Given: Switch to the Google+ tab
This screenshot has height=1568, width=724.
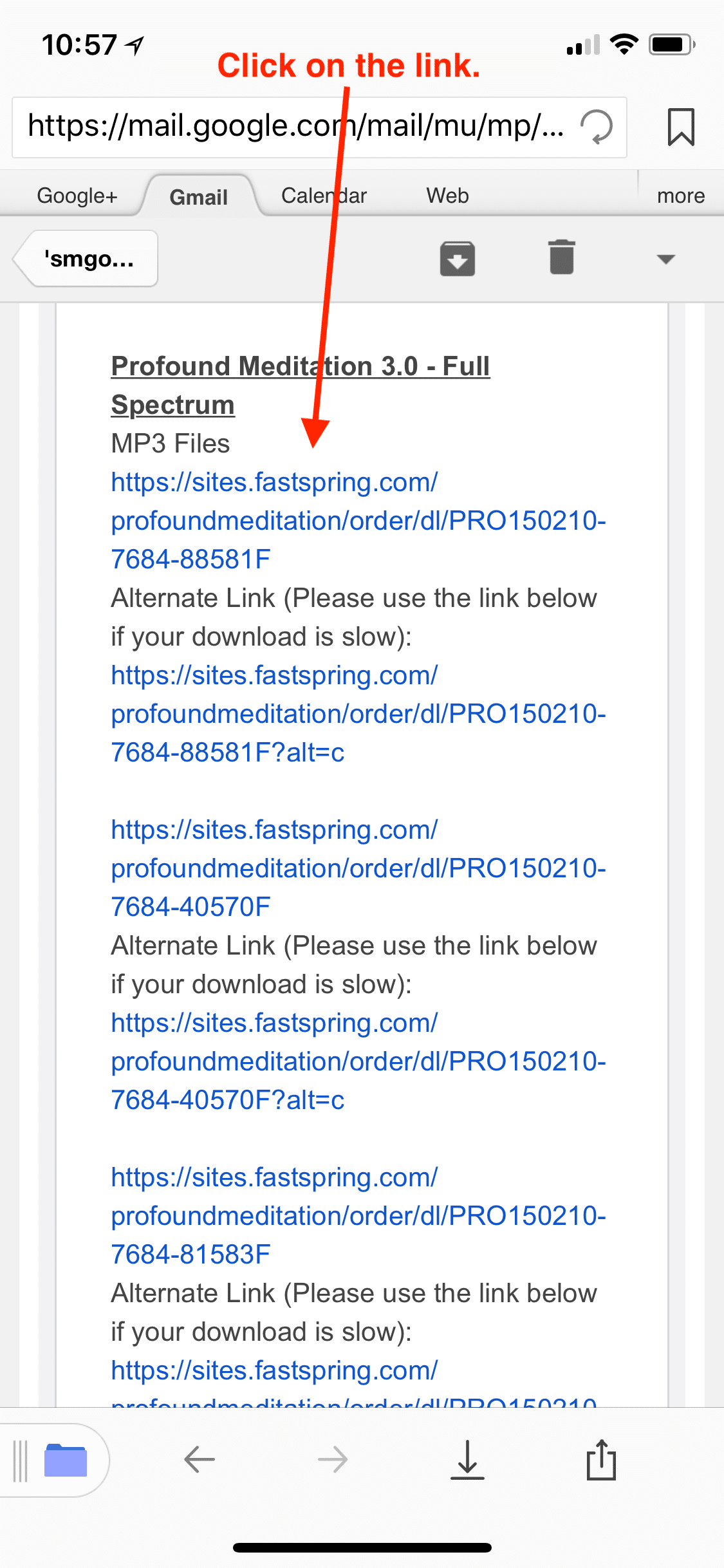Looking at the screenshot, I should point(77,196).
